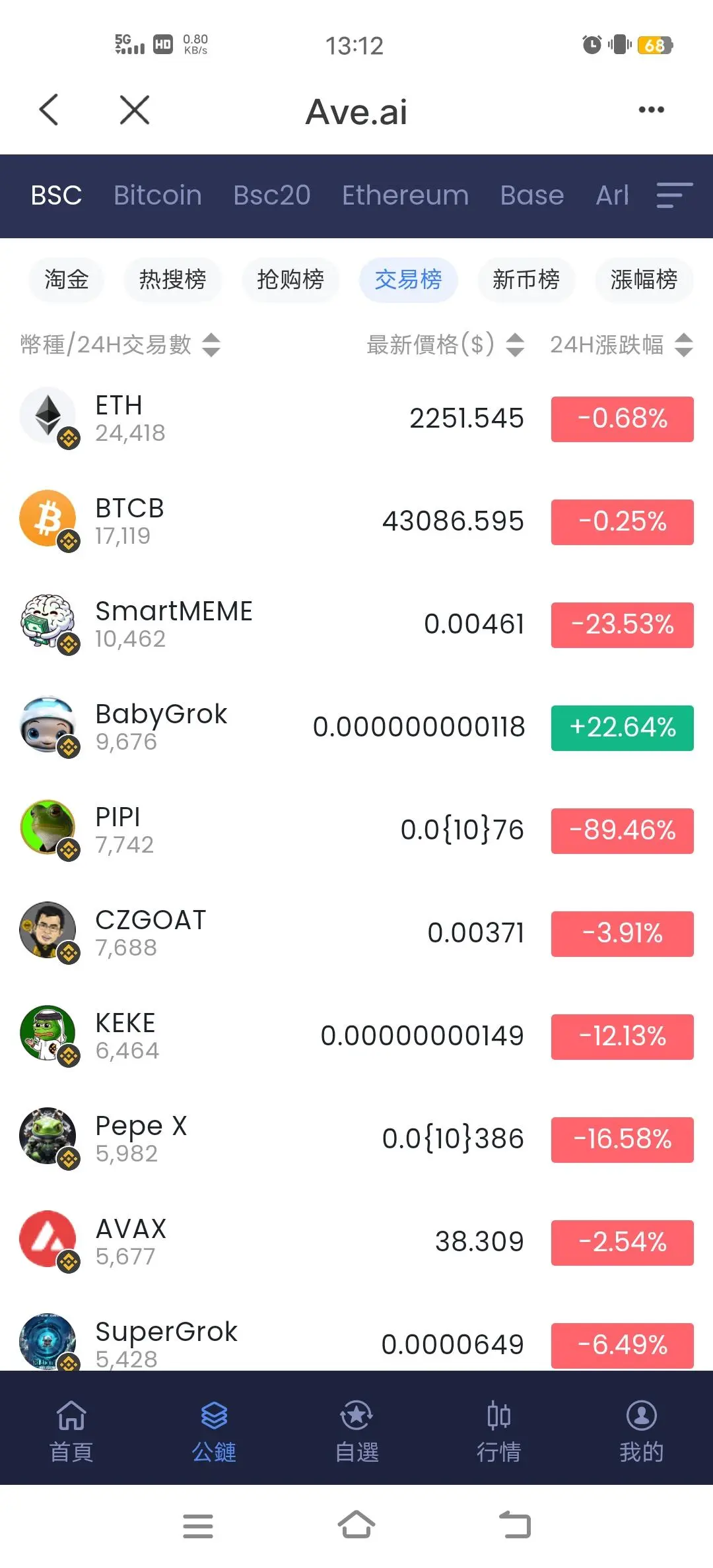Switch to the 行情 tab
This screenshot has width=713, height=1568.
coord(499,1428)
